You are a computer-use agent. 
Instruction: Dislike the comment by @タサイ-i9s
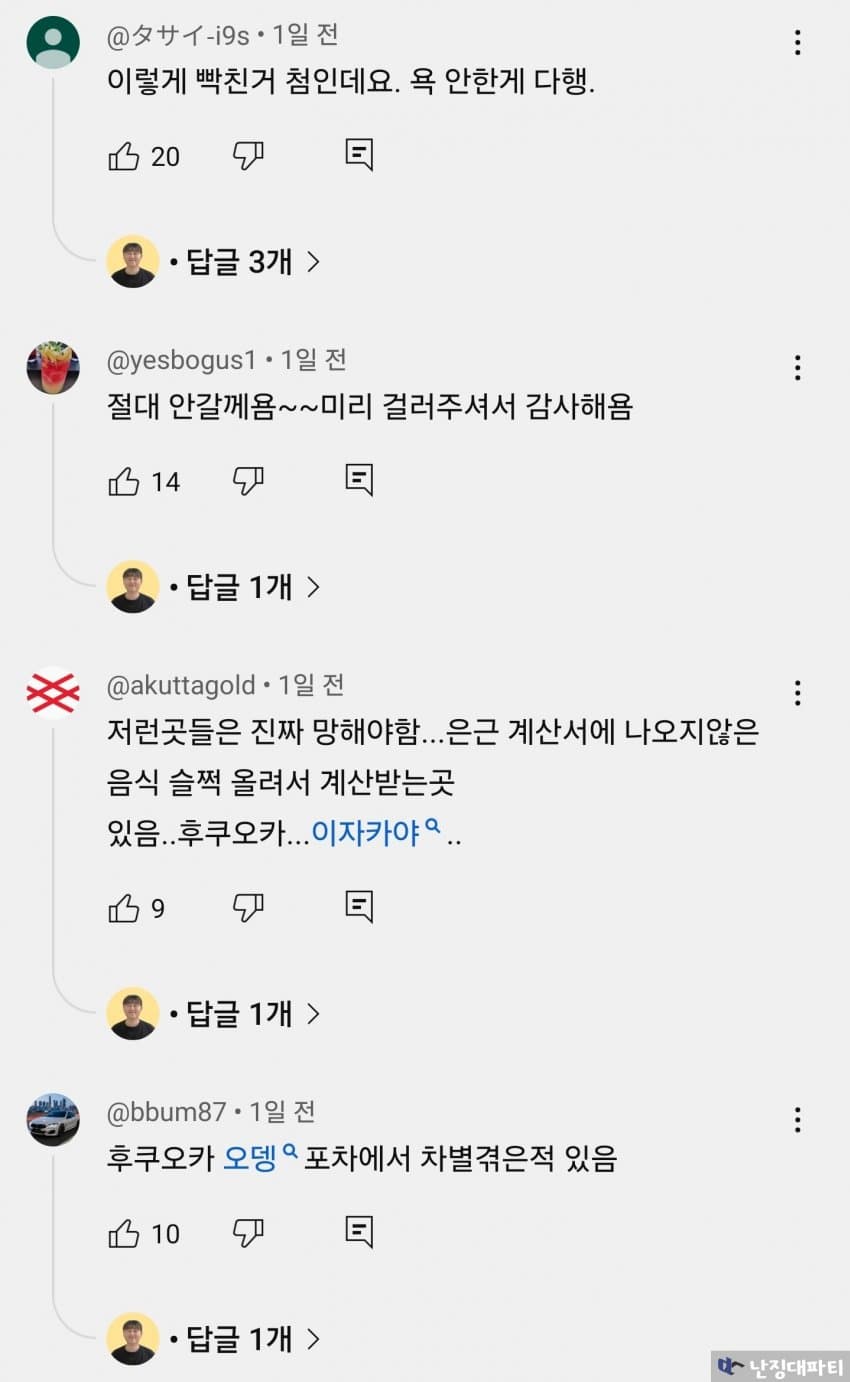(248, 156)
